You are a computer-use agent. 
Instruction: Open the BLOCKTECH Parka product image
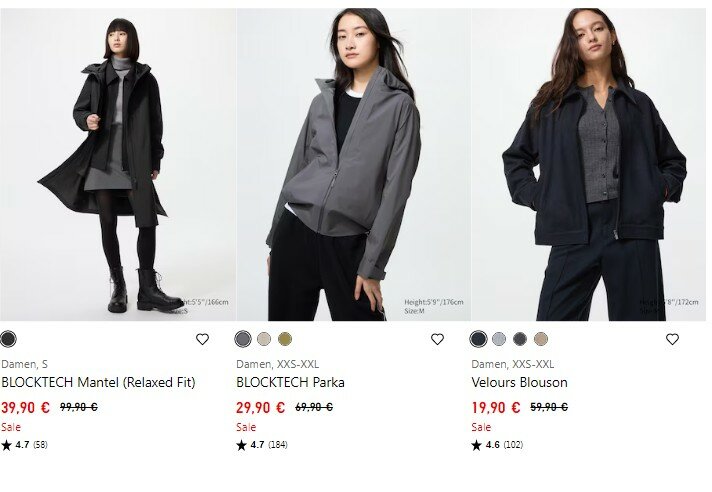(353, 165)
